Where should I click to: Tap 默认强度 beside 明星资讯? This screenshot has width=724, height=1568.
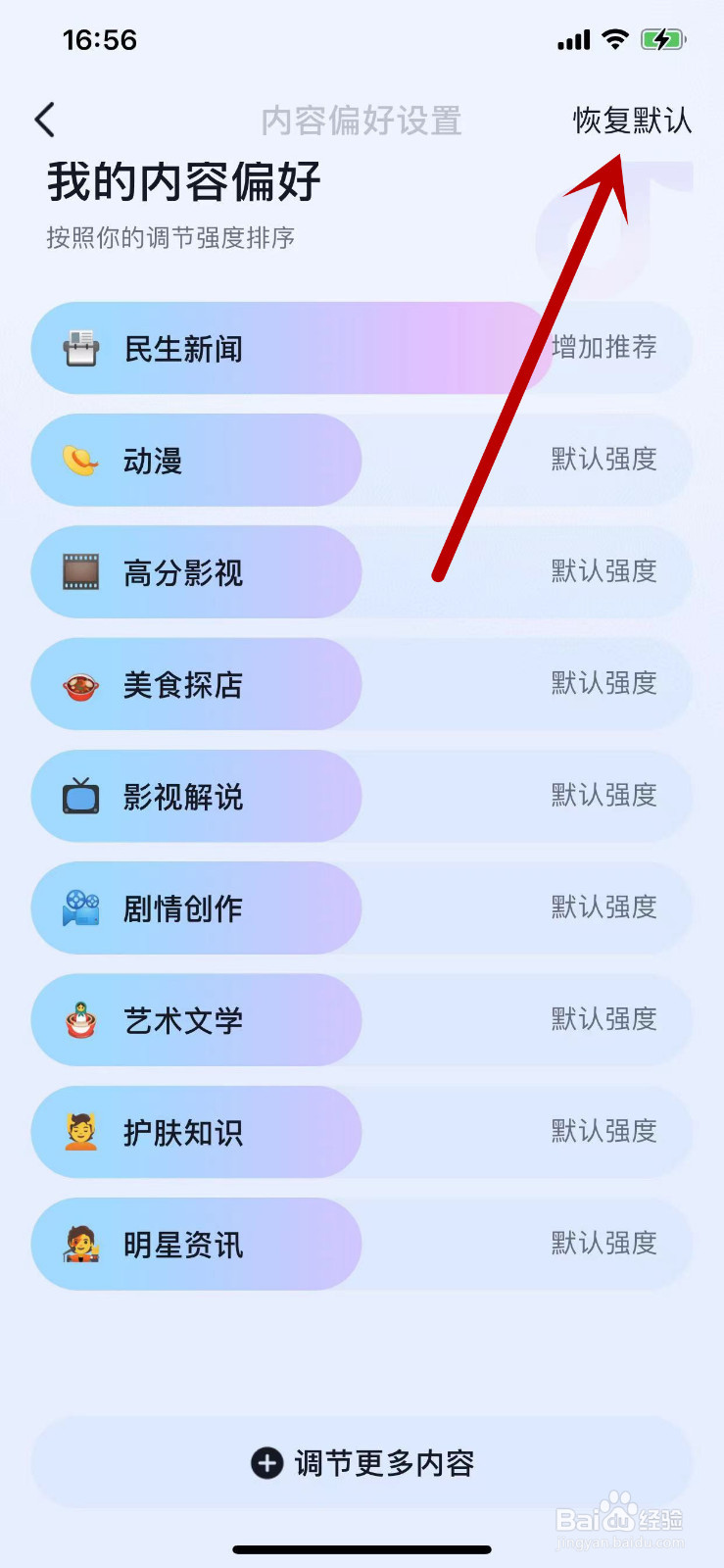point(603,1244)
